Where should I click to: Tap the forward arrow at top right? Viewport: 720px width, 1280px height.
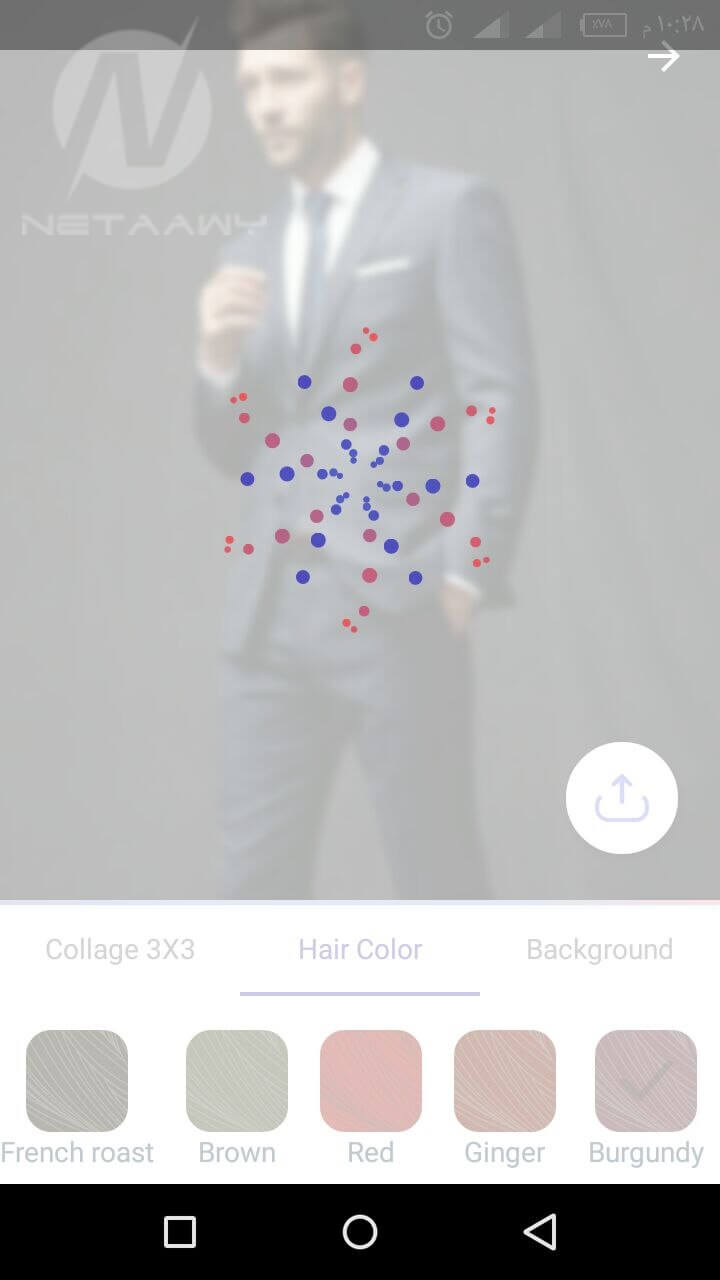click(x=663, y=58)
